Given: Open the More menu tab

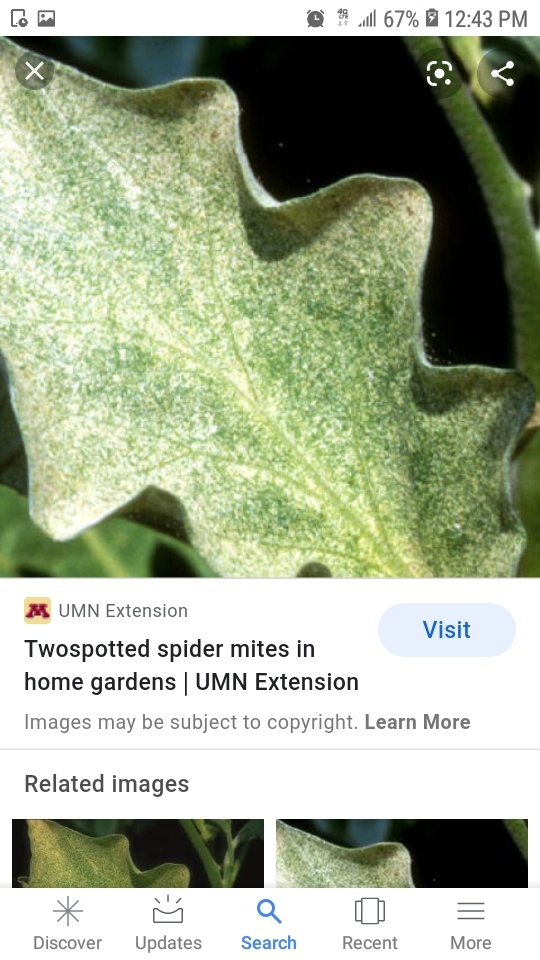Looking at the screenshot, I should 471,924.
